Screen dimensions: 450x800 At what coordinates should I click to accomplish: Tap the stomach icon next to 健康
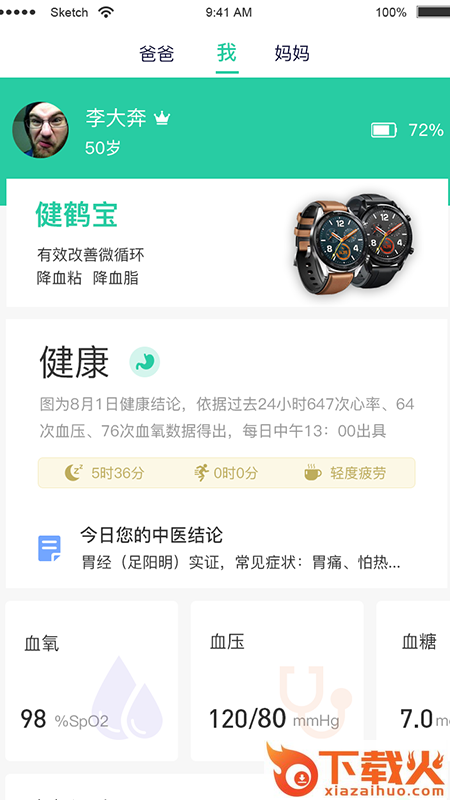click(144, 362)
